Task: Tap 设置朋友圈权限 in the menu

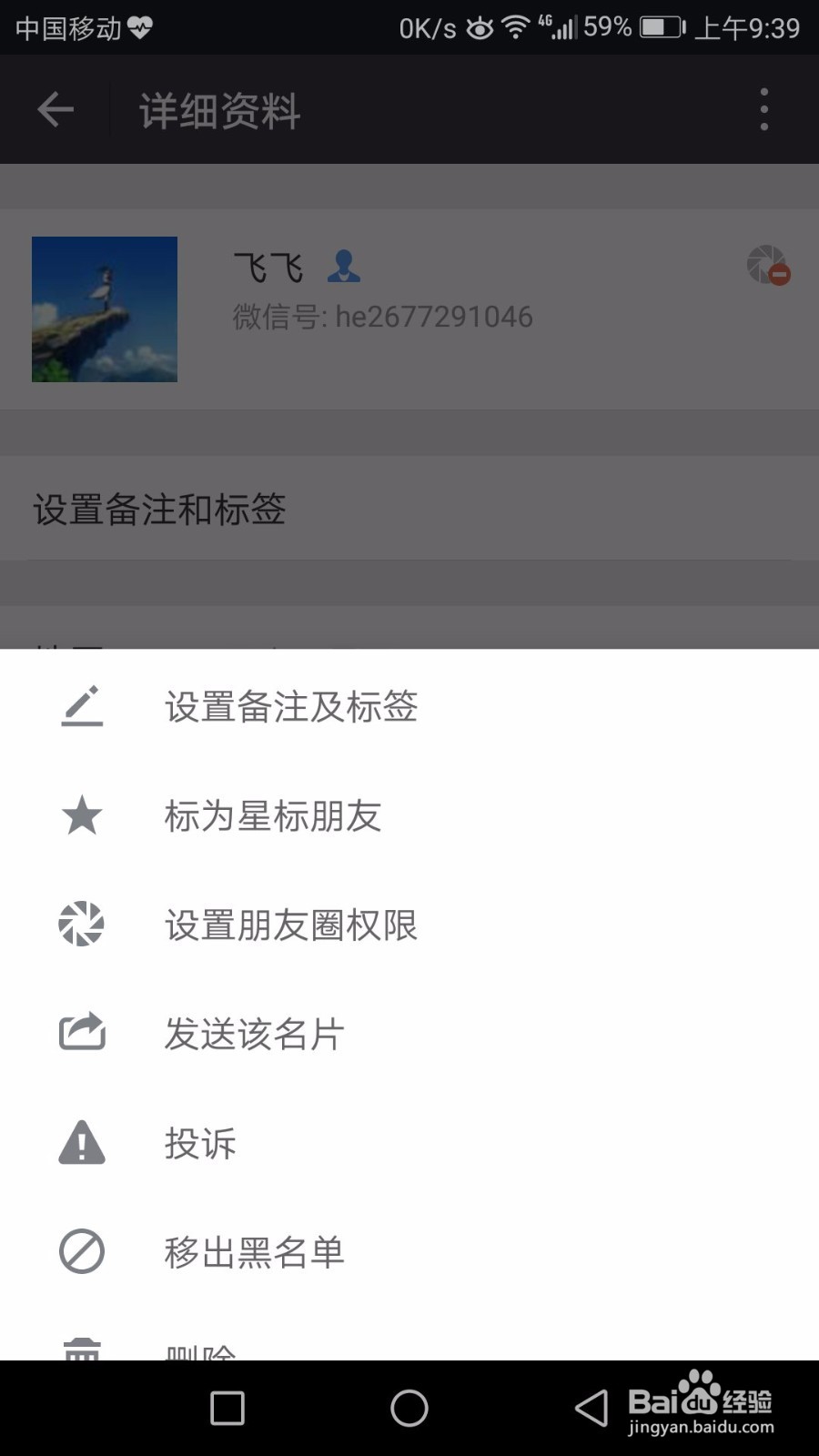Action: tap(291, 925)
